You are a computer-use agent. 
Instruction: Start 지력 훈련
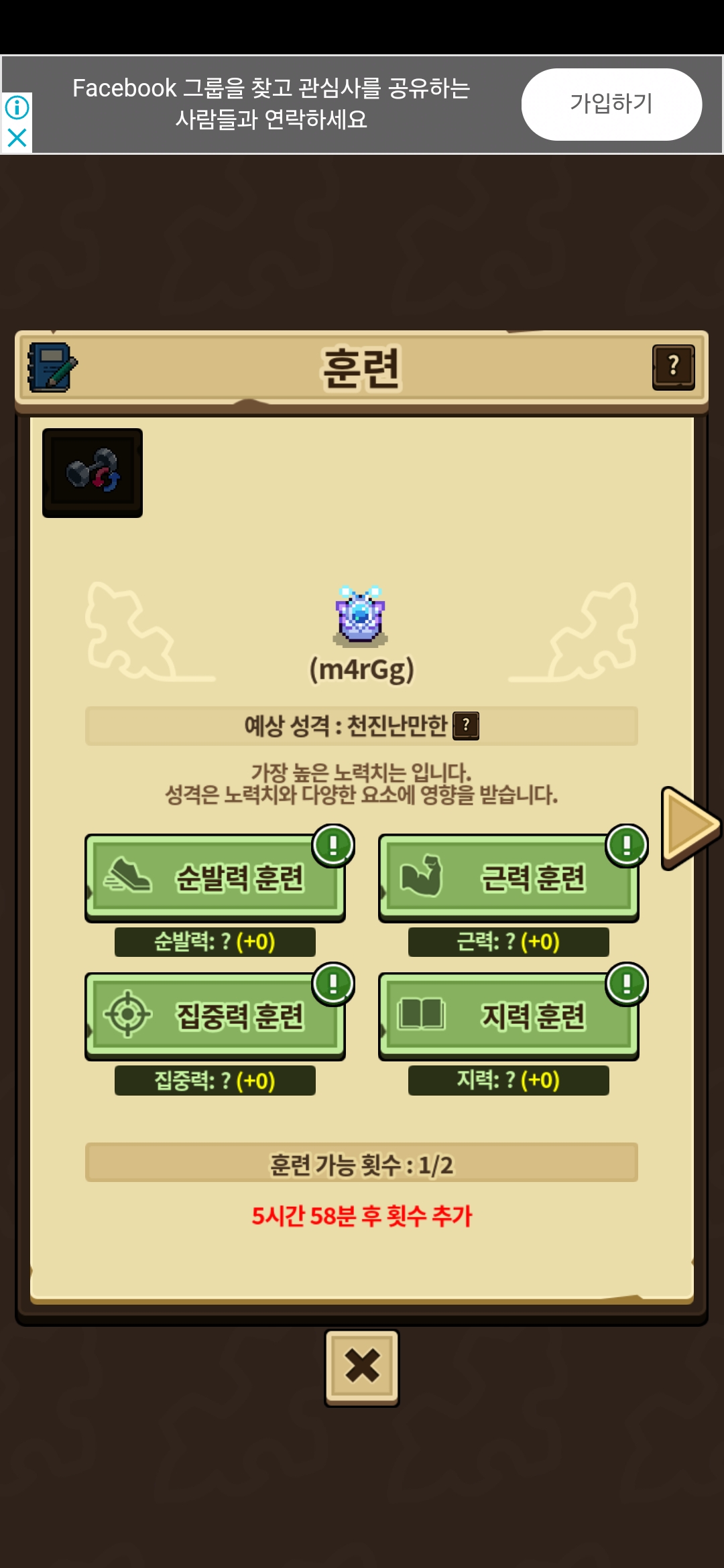click(508, 1017)
